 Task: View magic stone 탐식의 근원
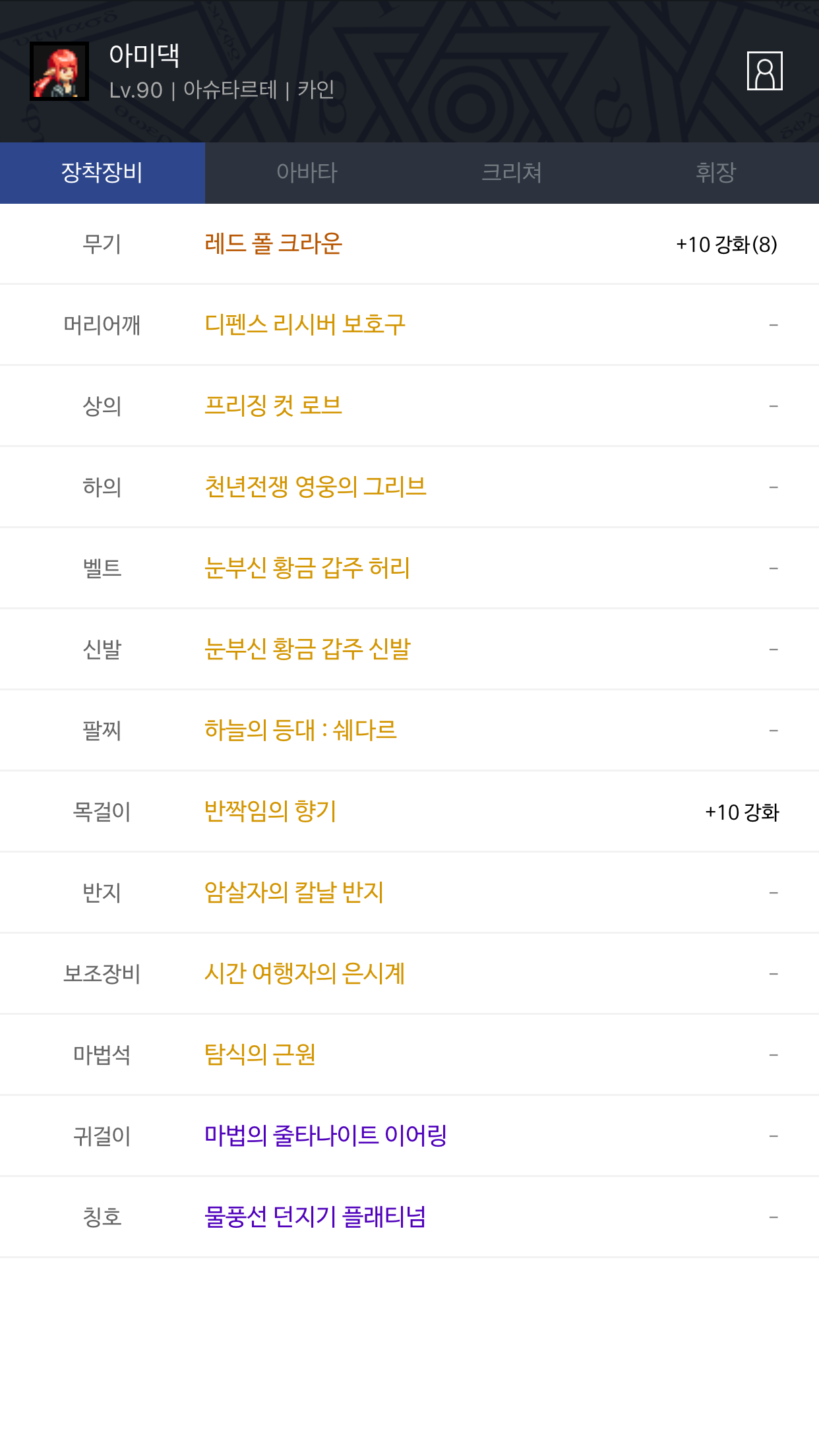[260, 1054]
